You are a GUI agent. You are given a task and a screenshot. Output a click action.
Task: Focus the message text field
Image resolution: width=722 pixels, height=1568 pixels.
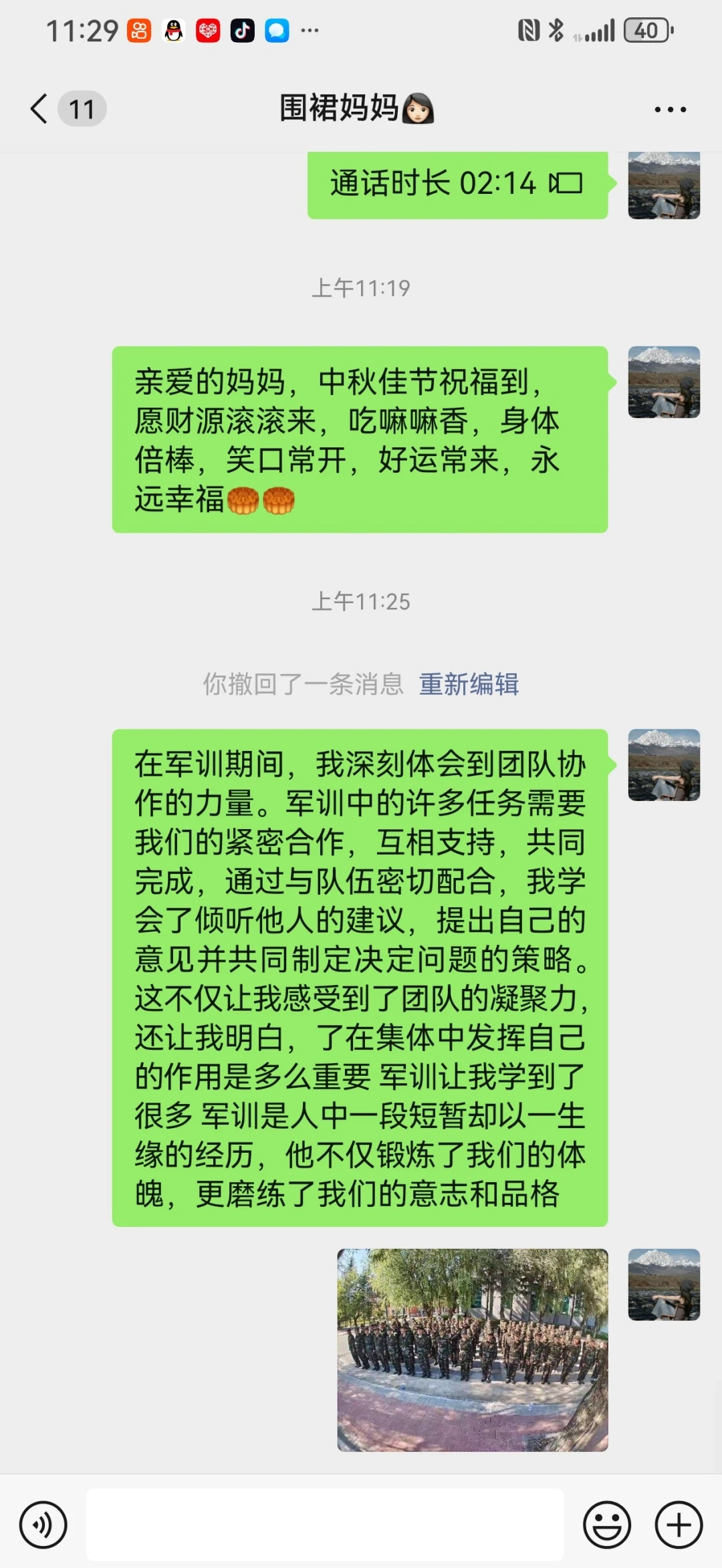coord(325,1525)
